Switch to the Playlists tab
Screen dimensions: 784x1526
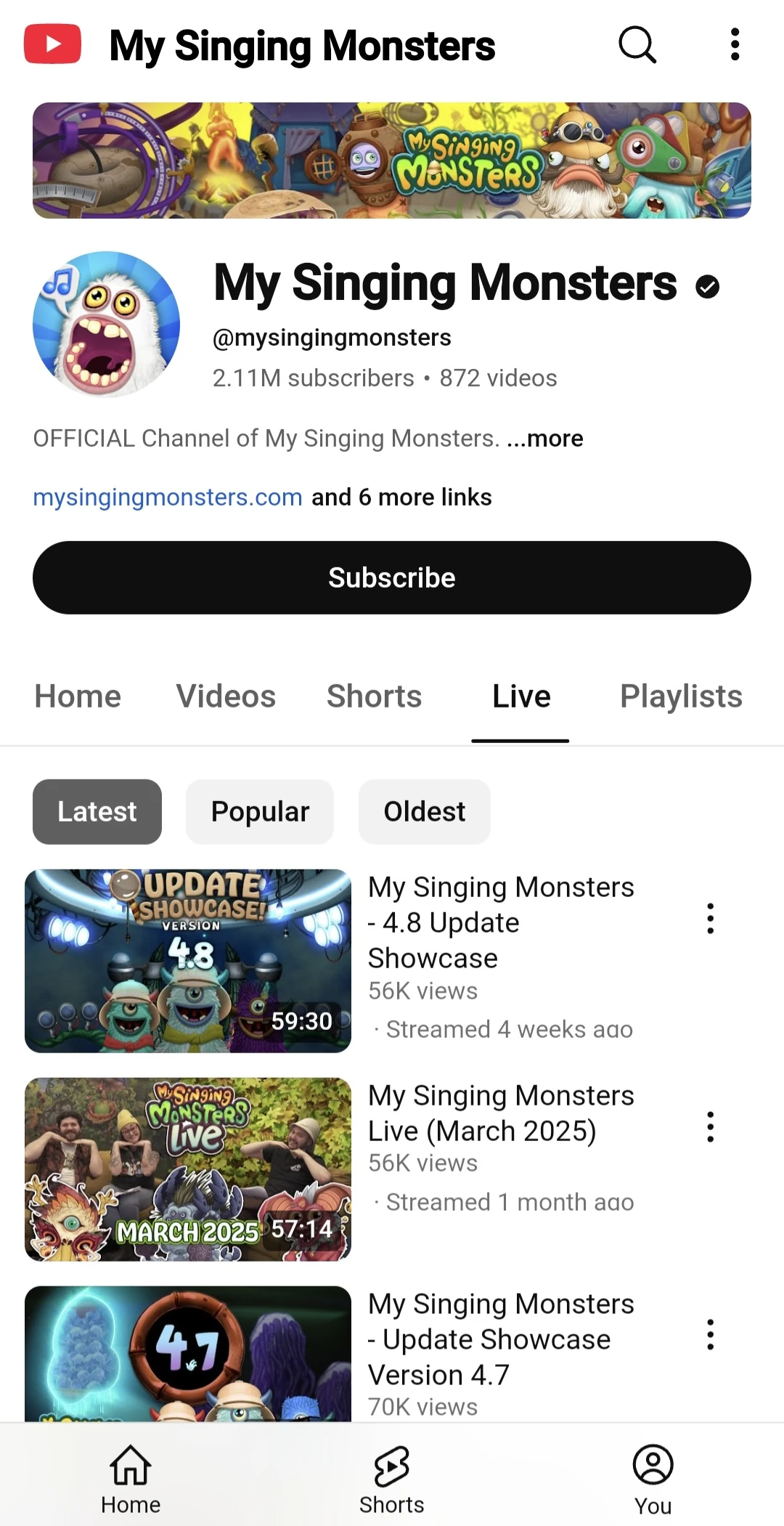pos(681,697)
